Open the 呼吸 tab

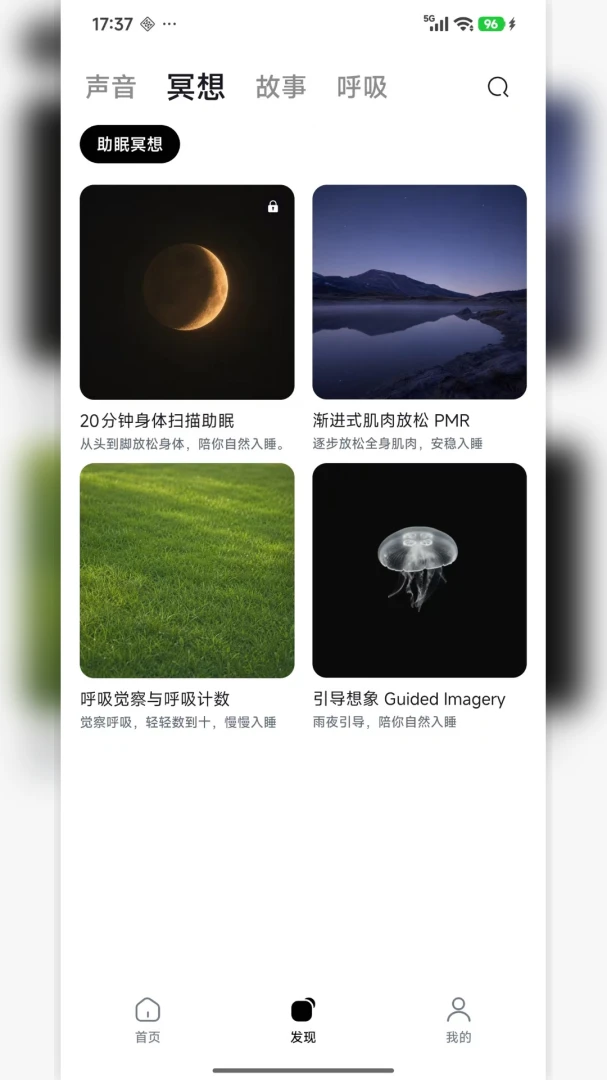coord(362,87)
